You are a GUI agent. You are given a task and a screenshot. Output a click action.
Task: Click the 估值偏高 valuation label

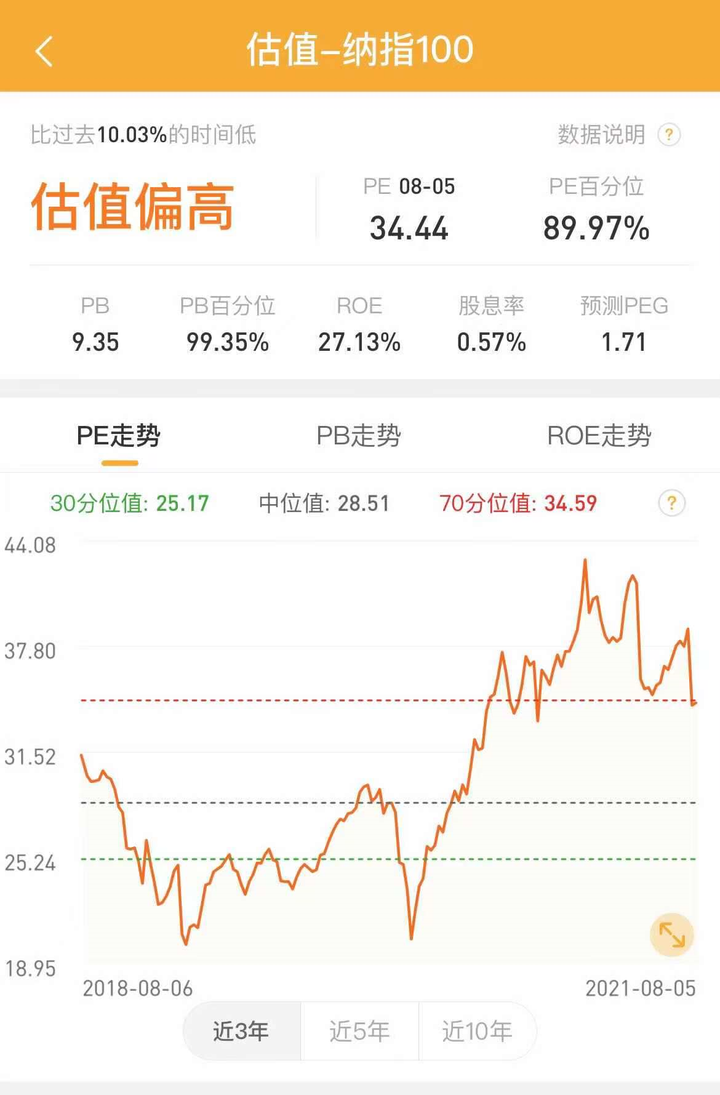pos(133,207)
